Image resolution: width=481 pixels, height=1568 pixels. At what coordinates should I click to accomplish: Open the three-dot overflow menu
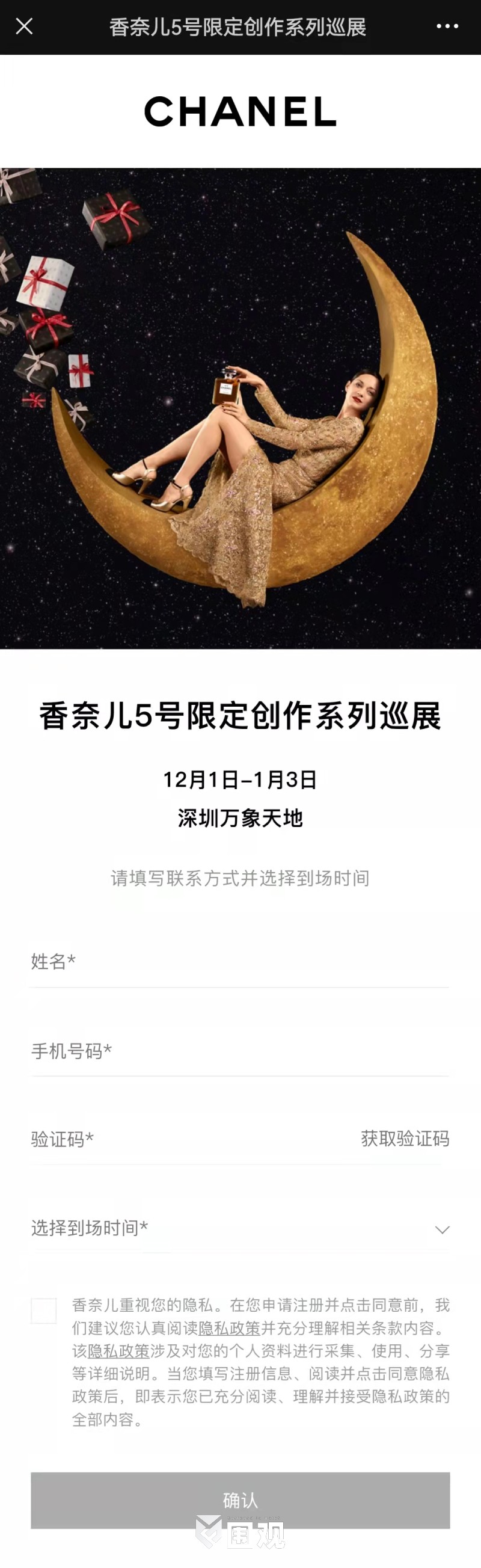[447, 26]
